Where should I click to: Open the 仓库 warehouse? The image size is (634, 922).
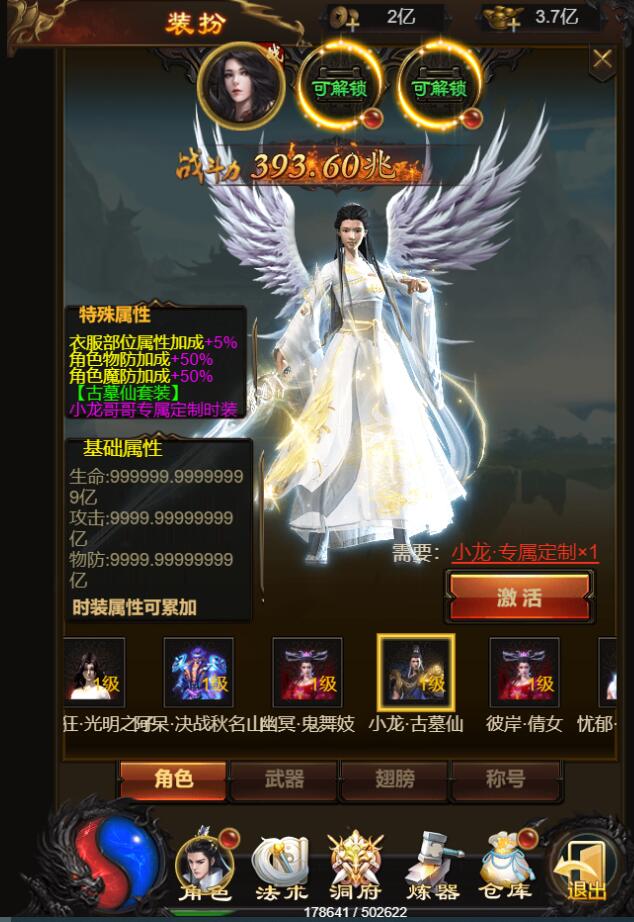click(507, 866)
